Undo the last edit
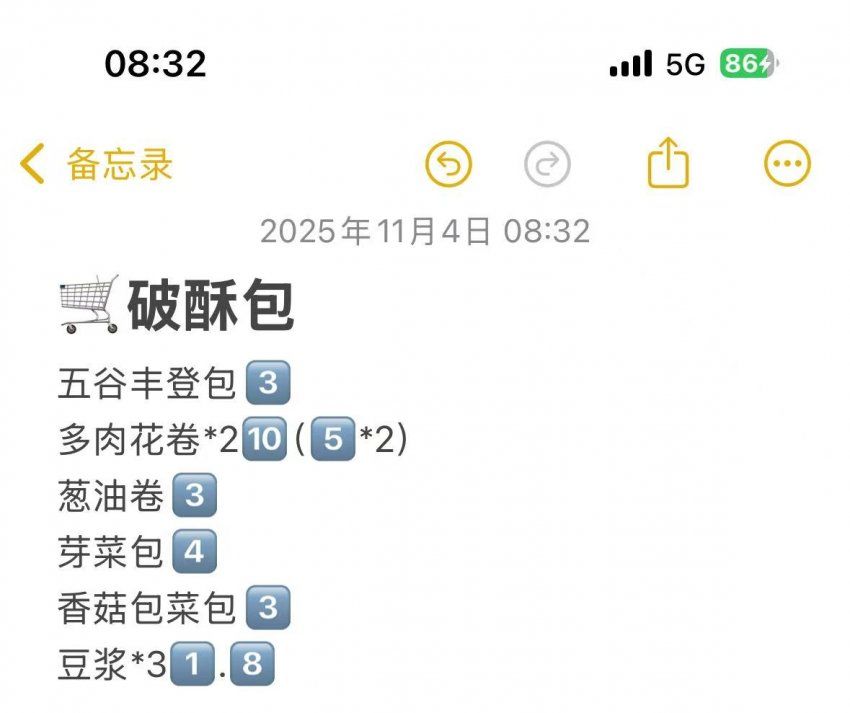Image resolution: width=850 pixels, height=713 pixels. (x=448, y=164)
